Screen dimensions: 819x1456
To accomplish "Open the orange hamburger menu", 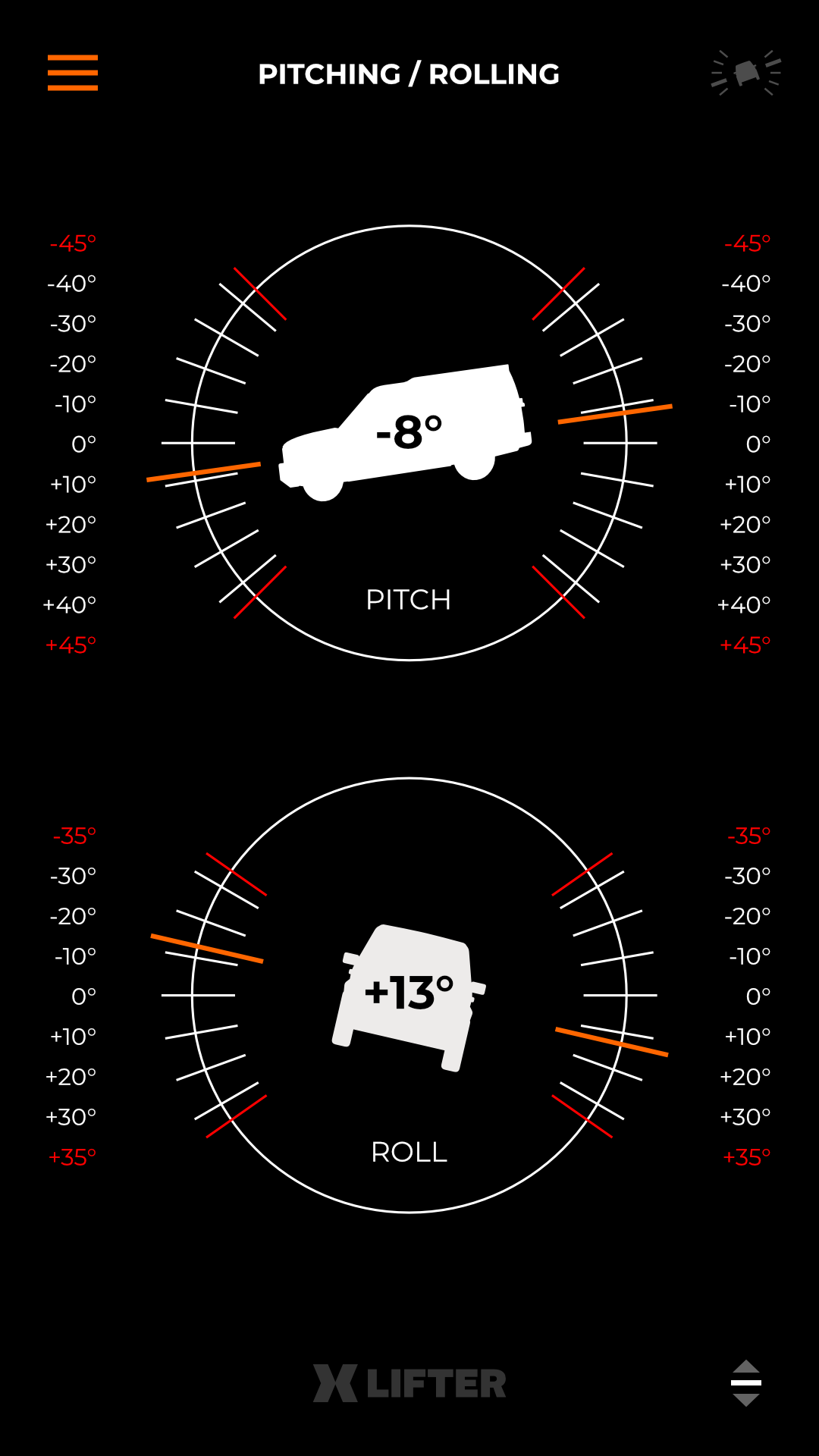I will (73, 73).
